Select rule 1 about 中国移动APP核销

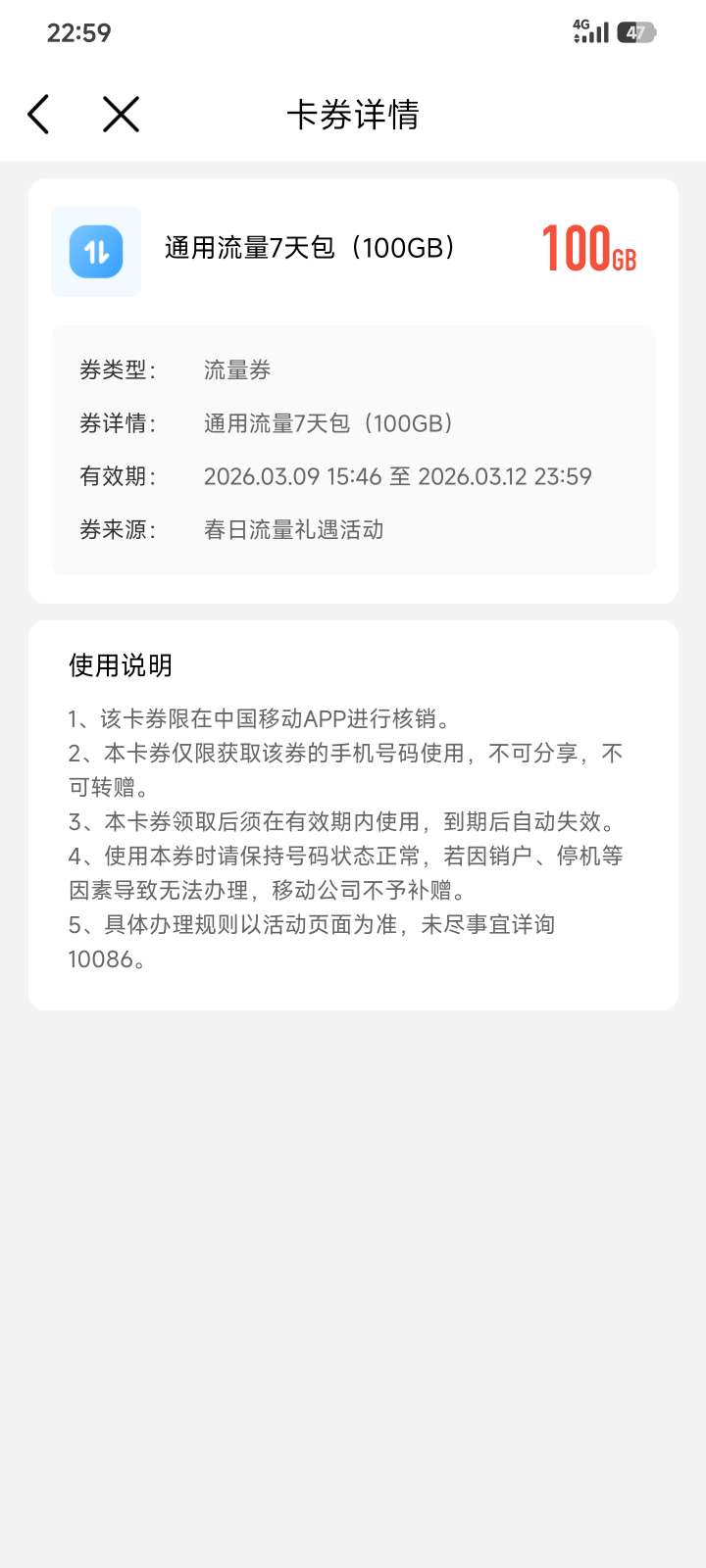click(260, 717)
